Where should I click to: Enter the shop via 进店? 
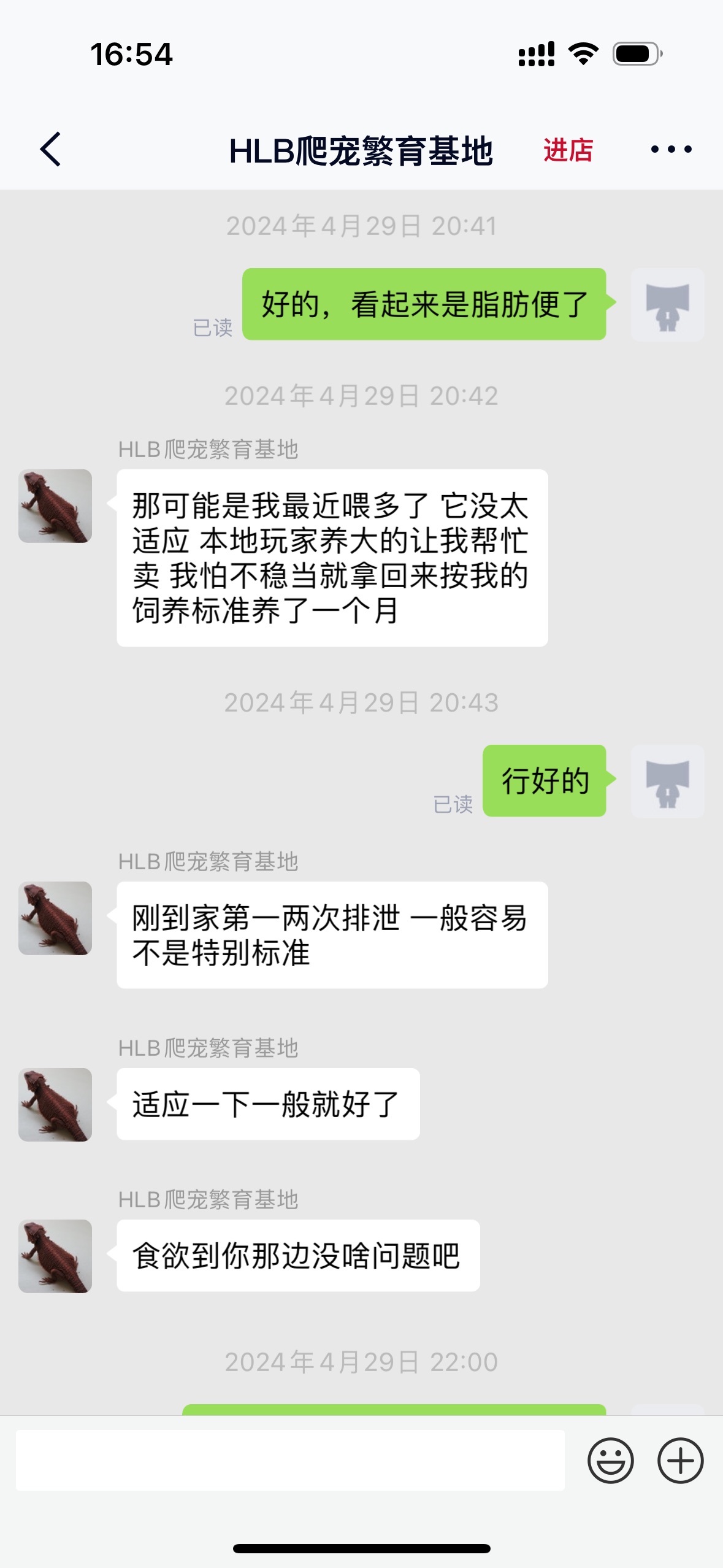[x=568, y=150]
